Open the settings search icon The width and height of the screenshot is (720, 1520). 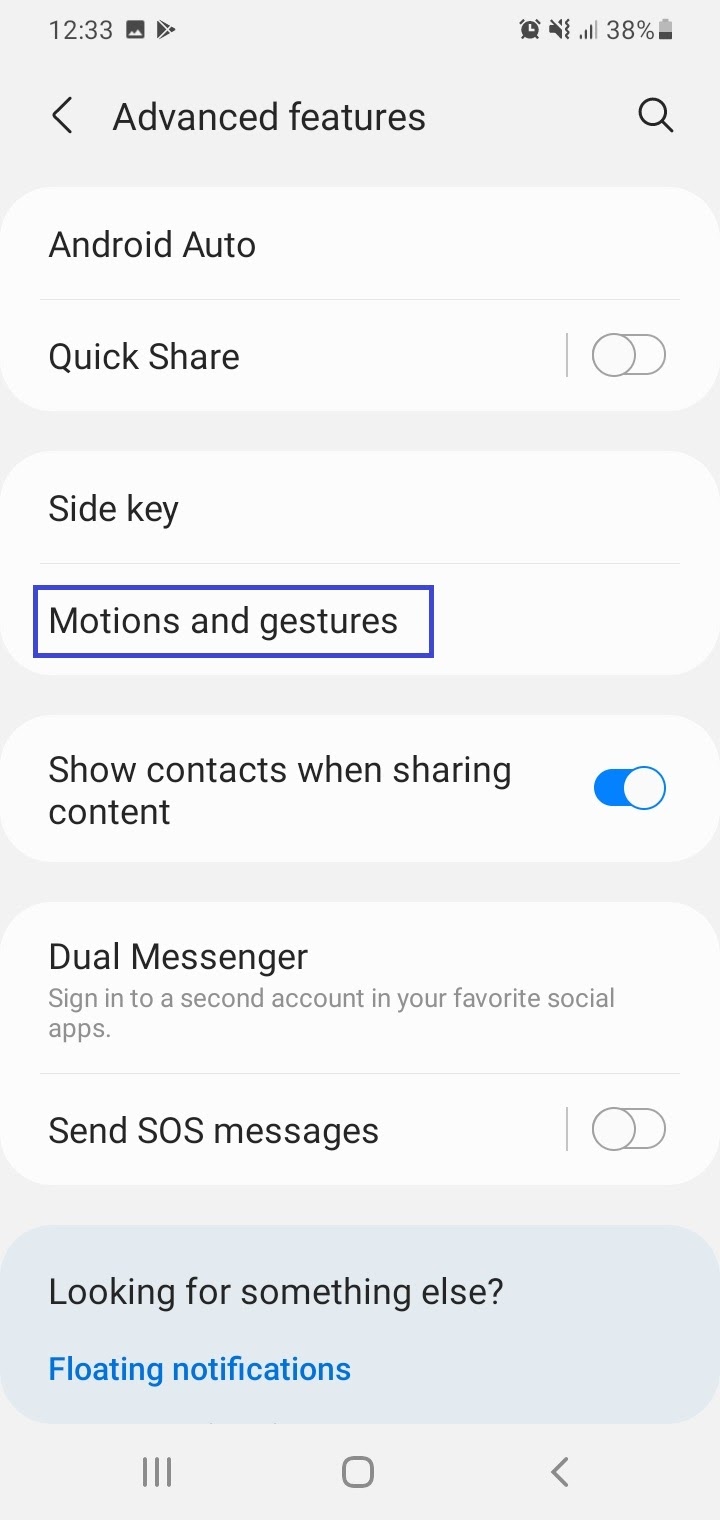click(x=655, y=117)
